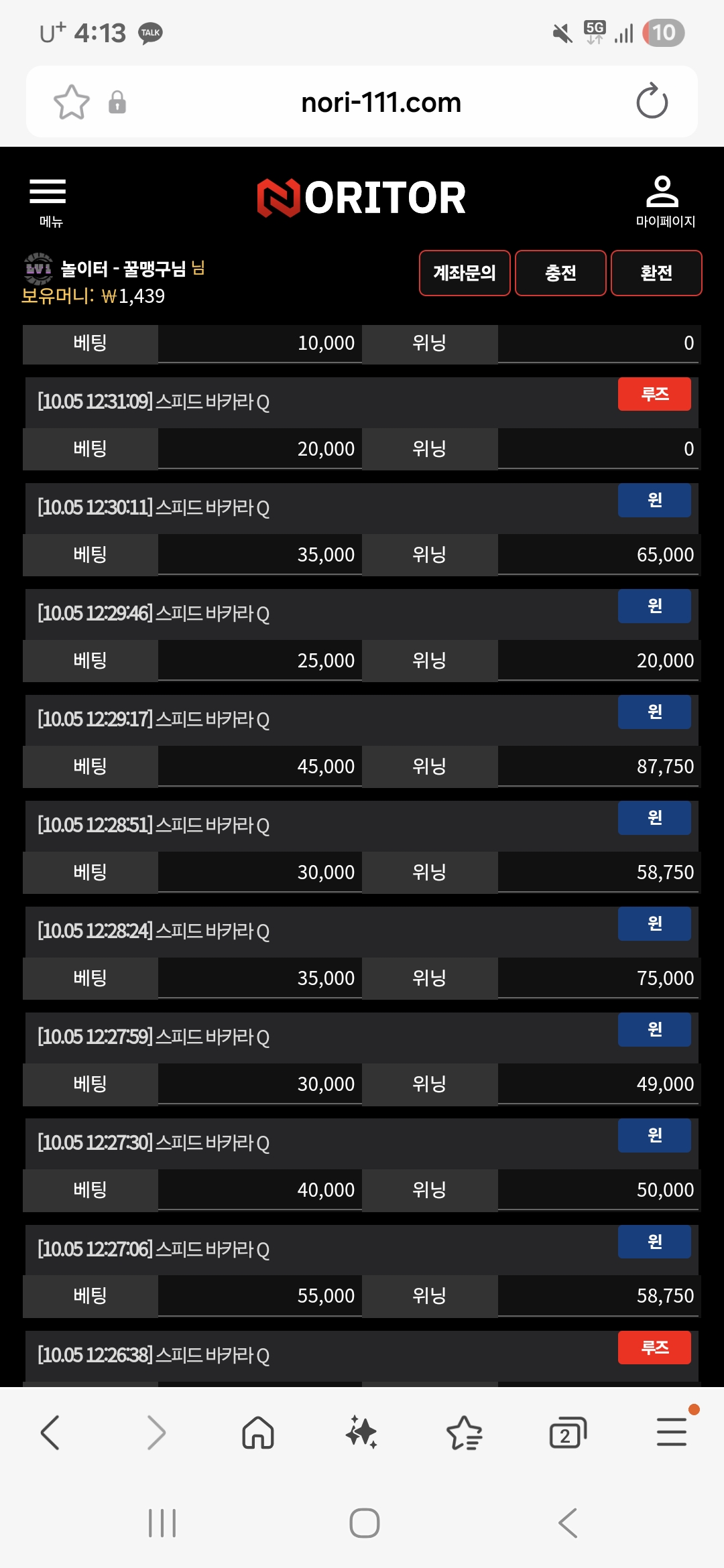The image size is (724, 1568).
Task: Tap the system home button
Action: [364, 1523]
